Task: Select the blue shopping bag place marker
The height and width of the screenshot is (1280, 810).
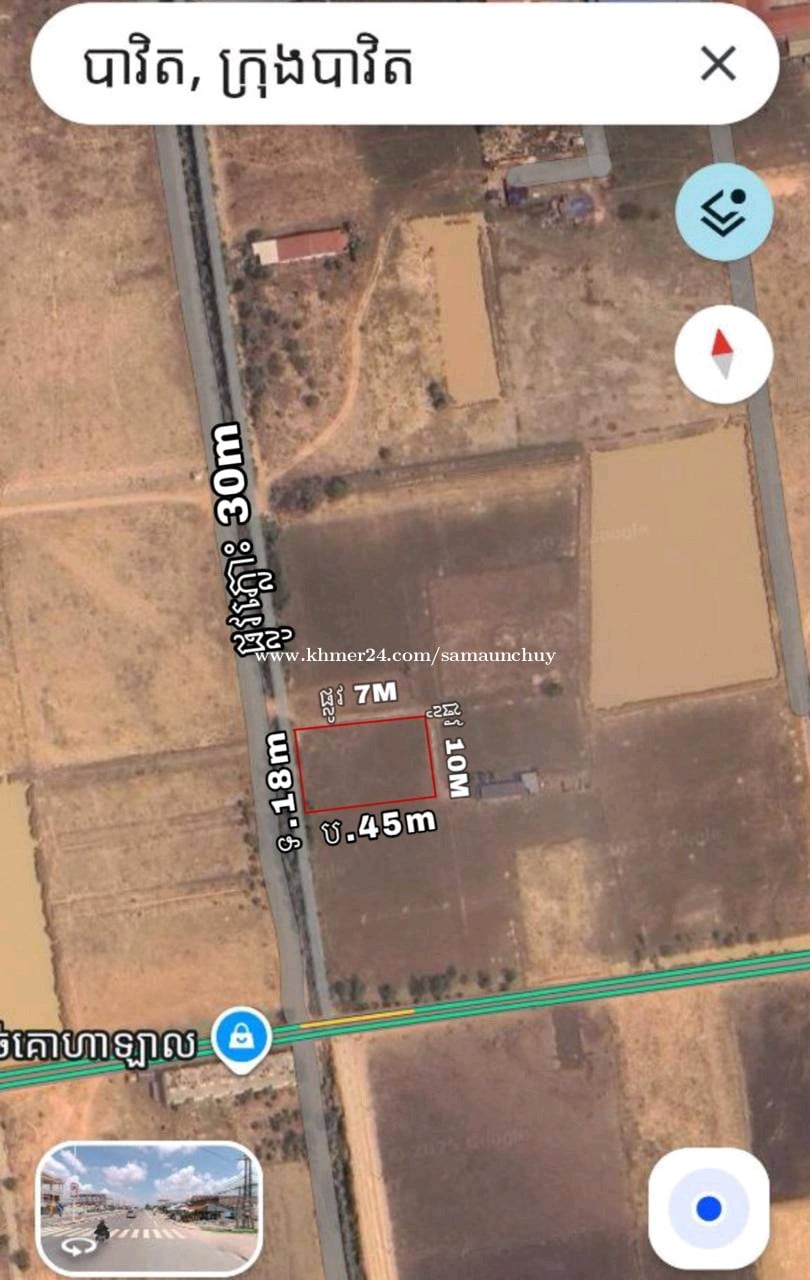Action: point(241,1038)
